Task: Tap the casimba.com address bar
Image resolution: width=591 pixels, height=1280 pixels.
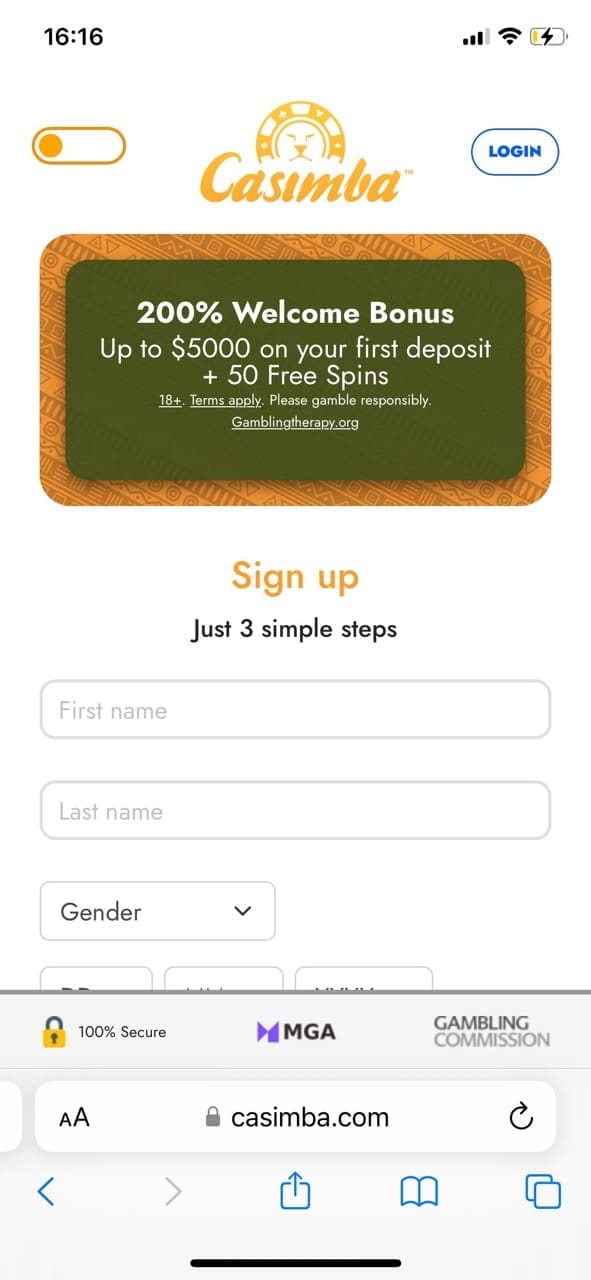Action: pyautogui.click(x=297, y=1118)
